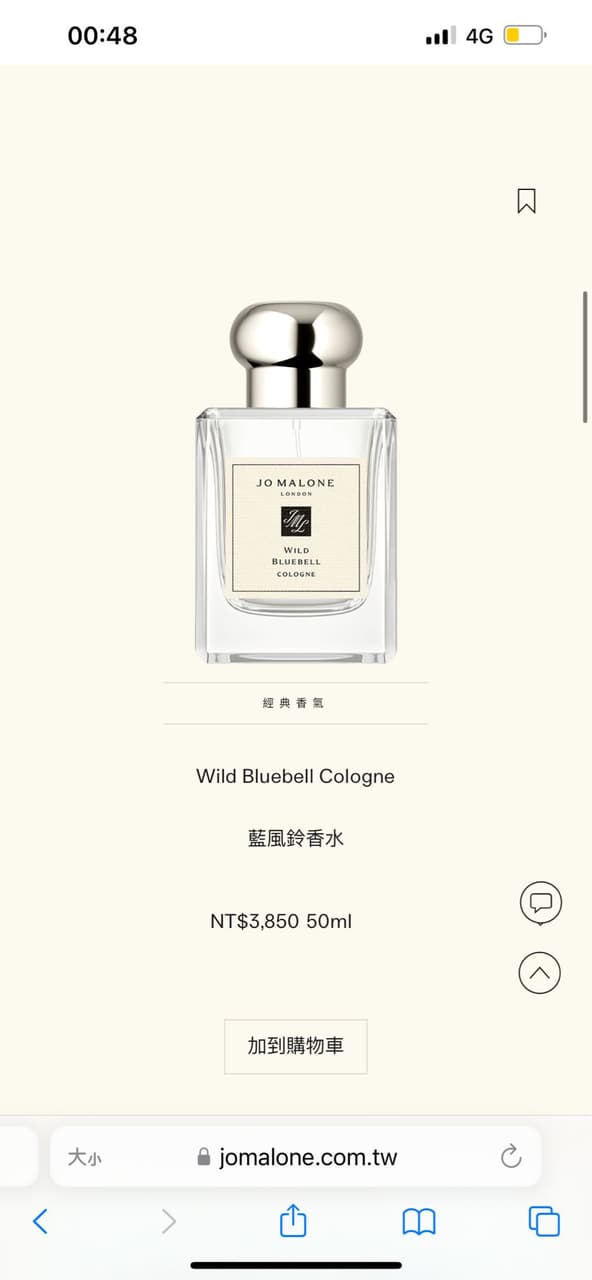Add the cologne to the cart (加到購物車)

coord(296,1046)
